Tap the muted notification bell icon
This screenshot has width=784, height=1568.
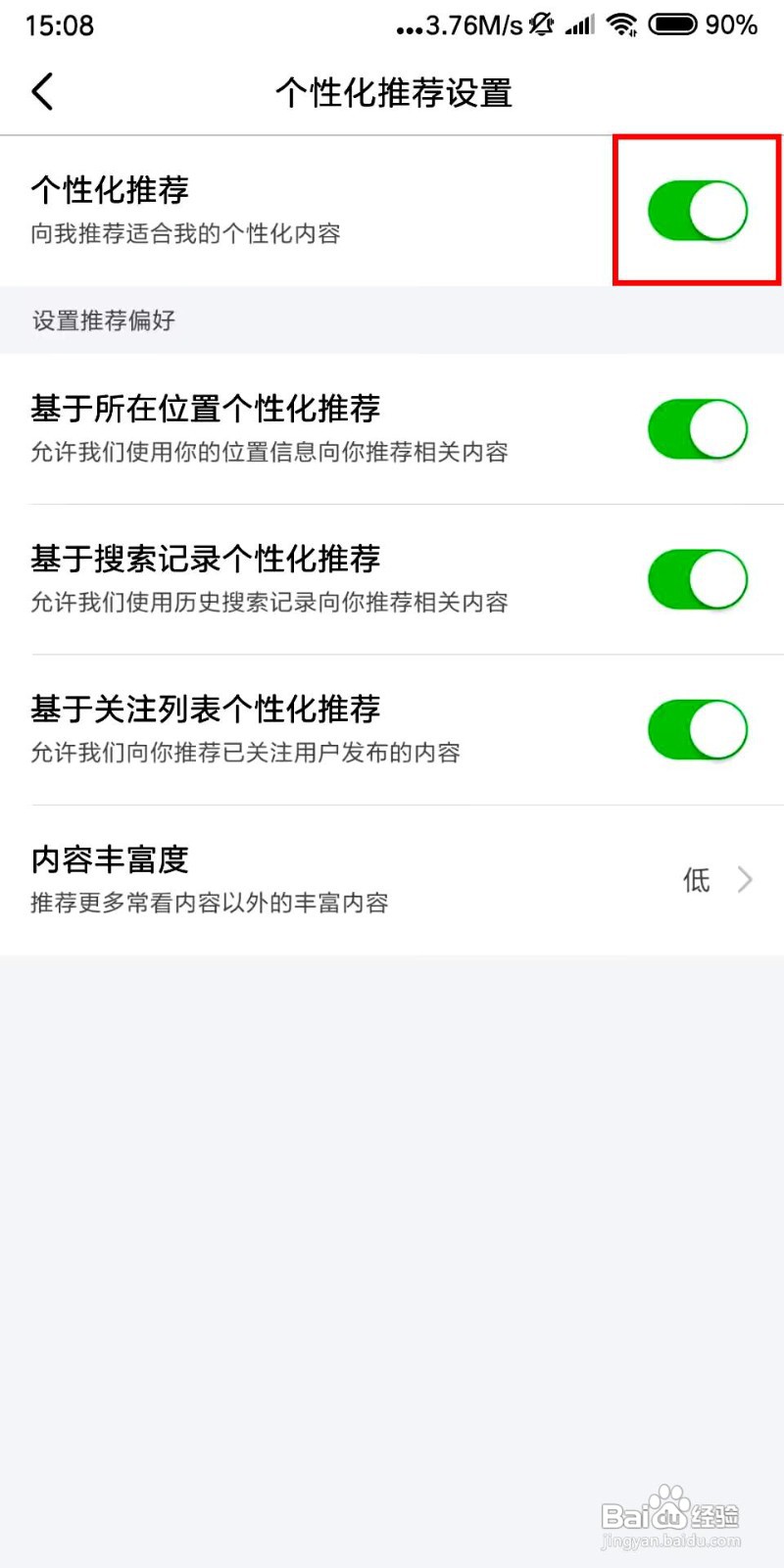541,24
